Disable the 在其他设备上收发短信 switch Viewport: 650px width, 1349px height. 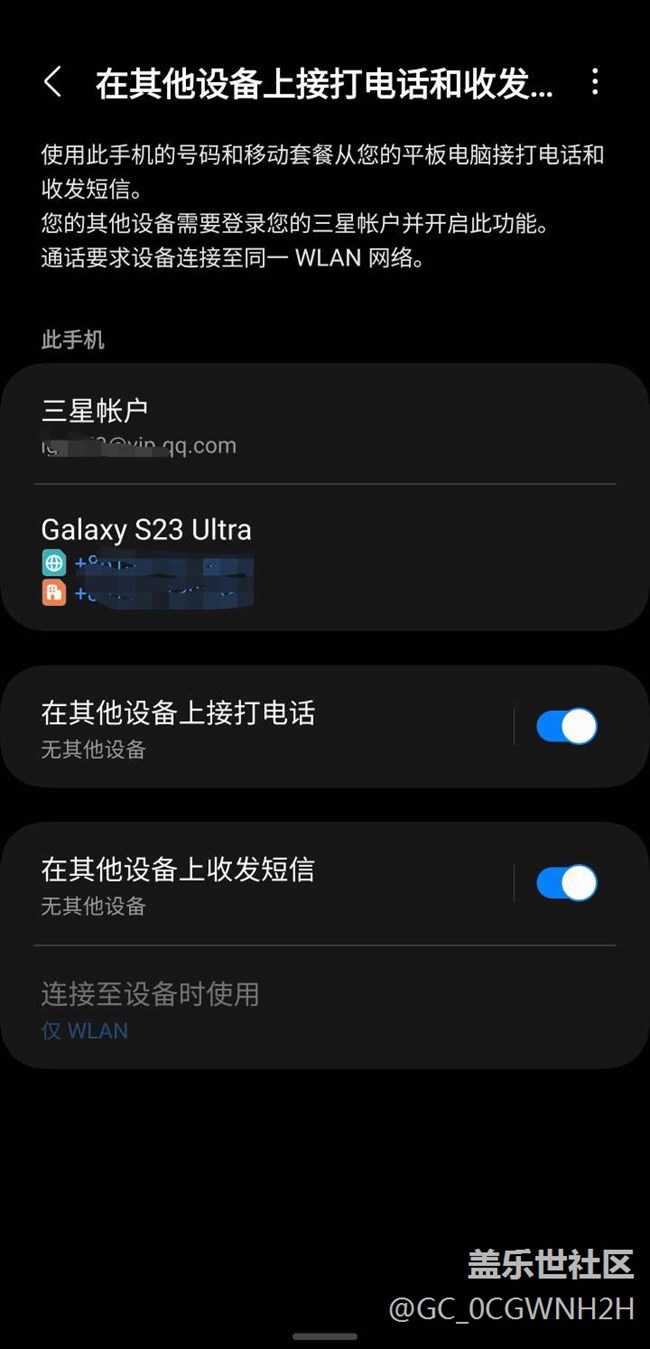[x=566, y=884]
